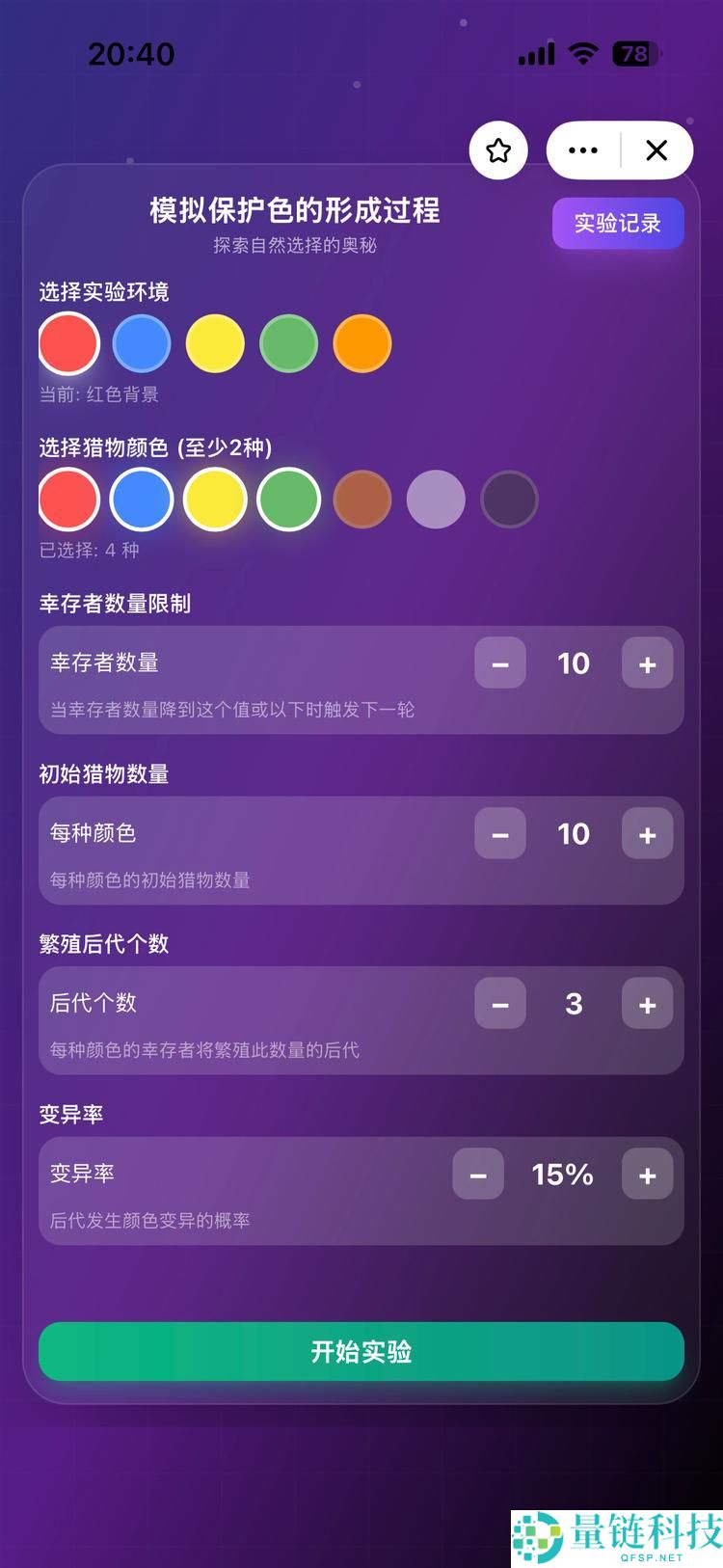Click the star favorite icon
Image resolution: width=723 pixels, height=1568 pixels.
pos(497,150)
